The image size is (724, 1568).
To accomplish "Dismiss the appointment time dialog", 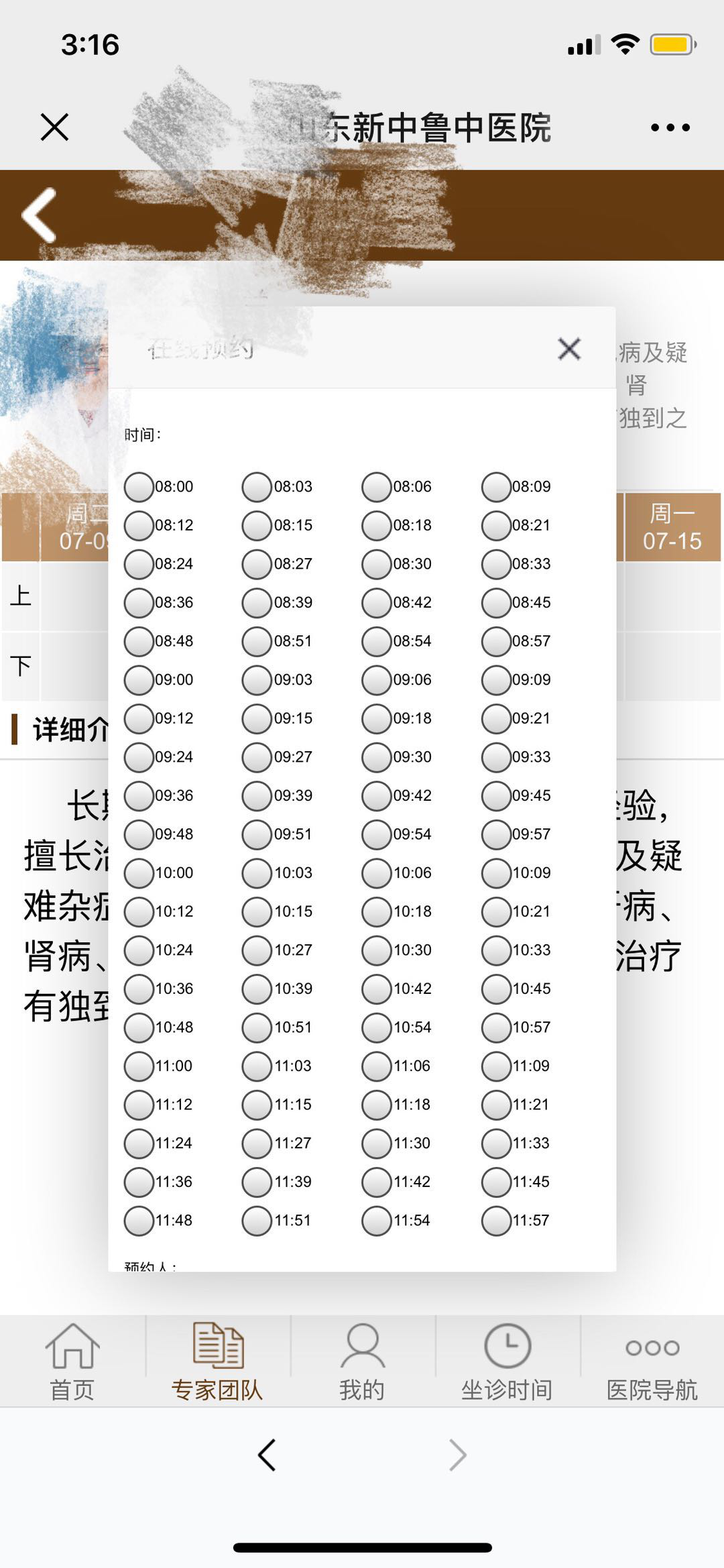I will click(569, 349).
